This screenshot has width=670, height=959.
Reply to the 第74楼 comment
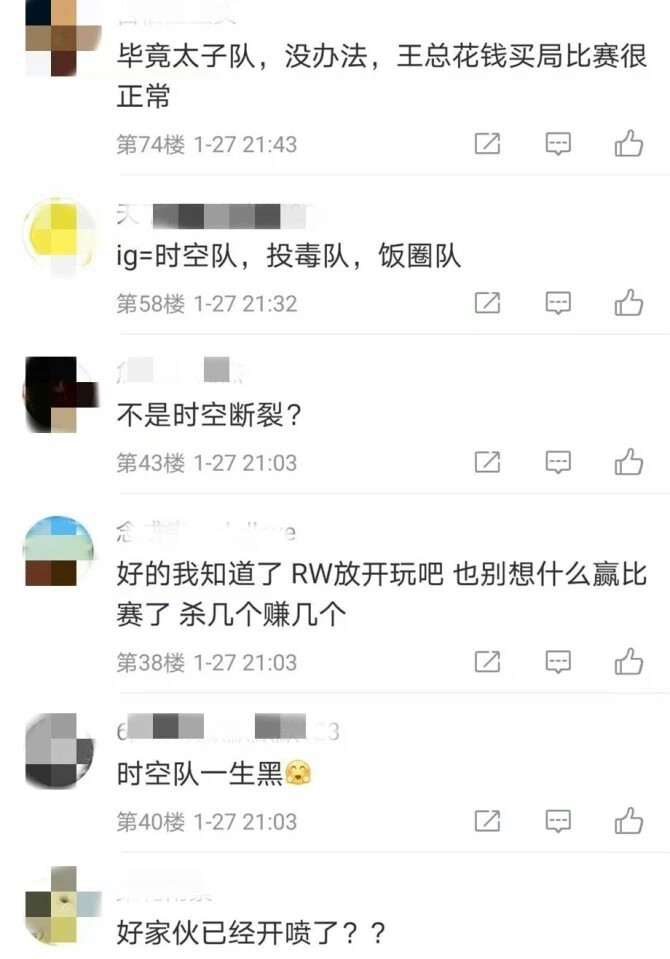tap(558, 144)
